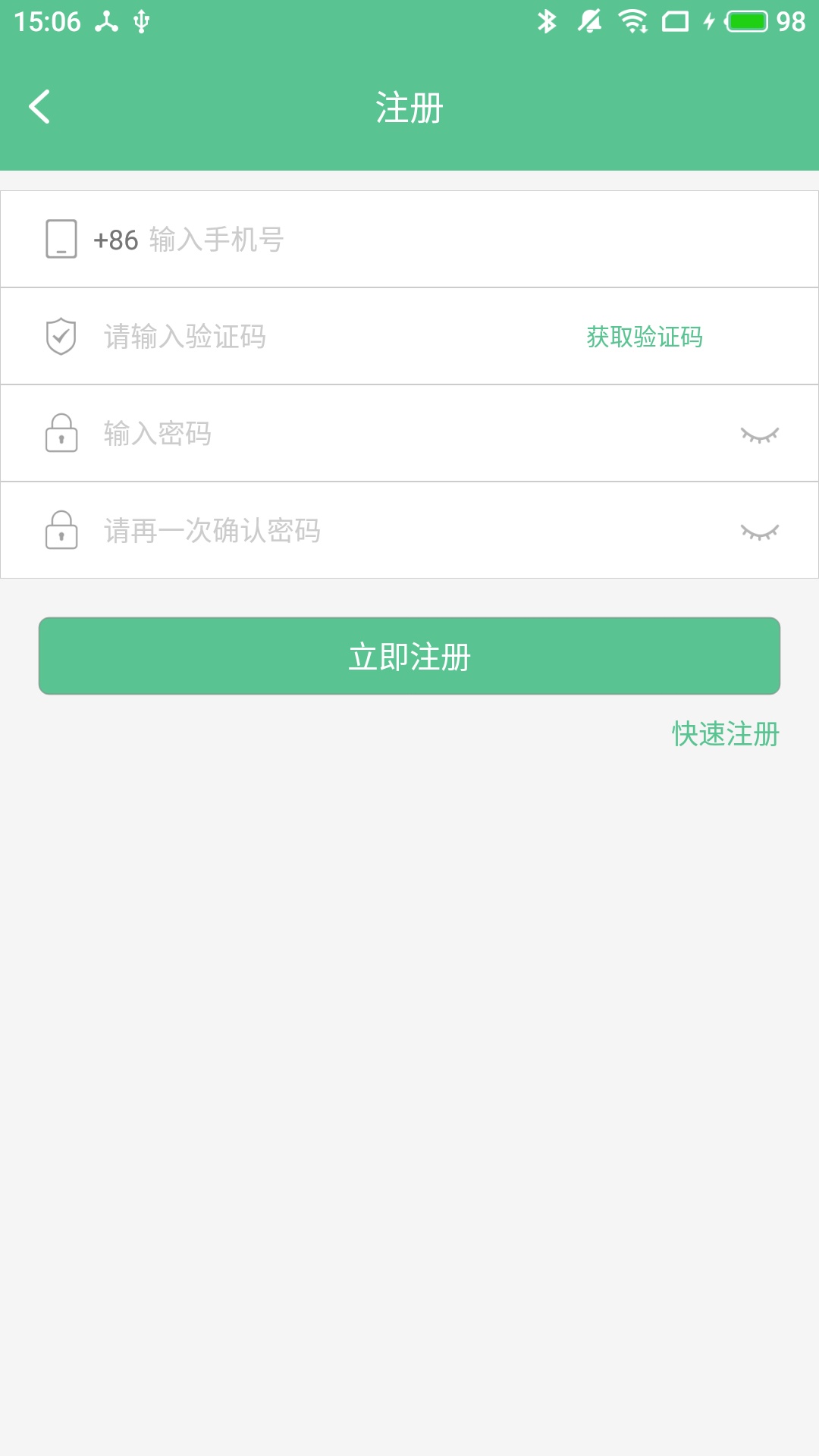Image resolution: width=819 pixels, height=1456 pixels.
Task: Tap the back arrow to return
Action: (39, 106)
